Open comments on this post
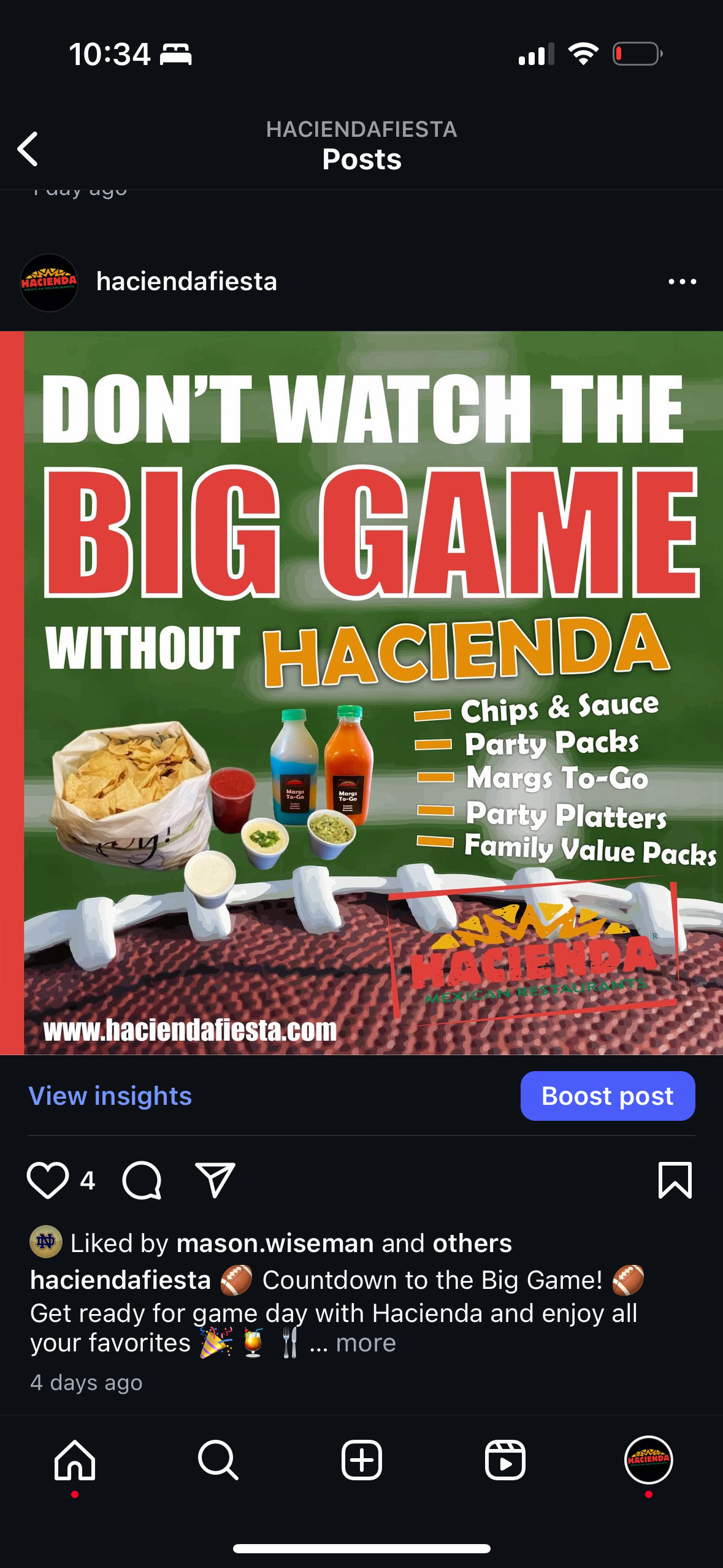This screenshot has width=723, height=1568. point(142,1180)
